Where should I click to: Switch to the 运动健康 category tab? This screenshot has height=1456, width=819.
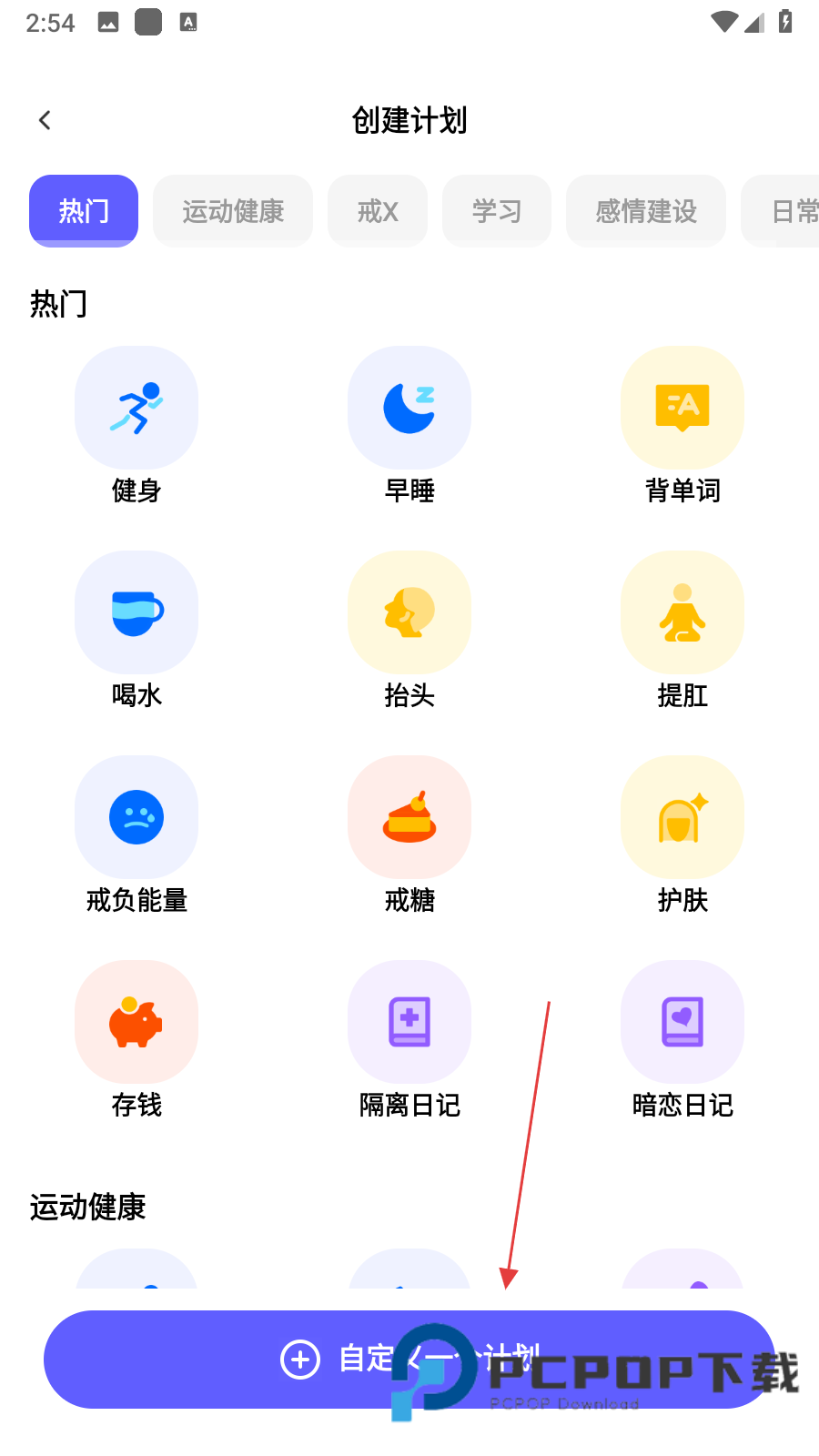[x=232, y=210]
